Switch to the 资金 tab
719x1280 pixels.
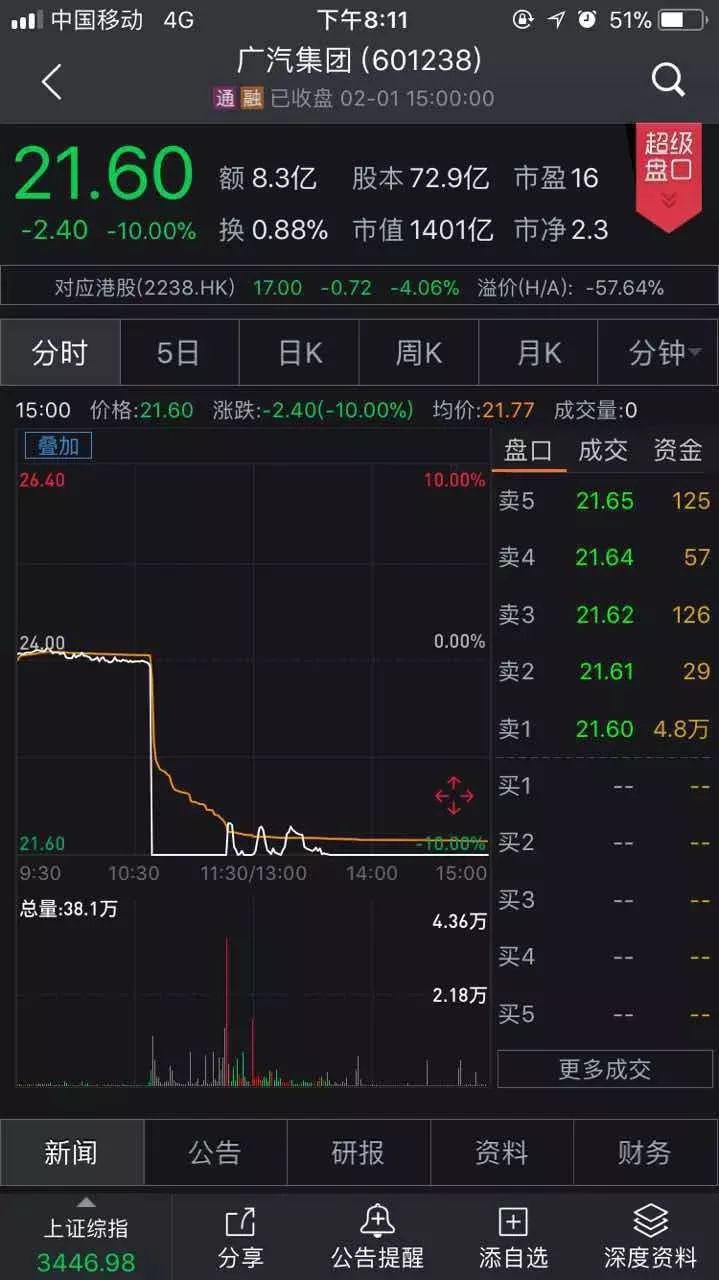pos(677,450)
